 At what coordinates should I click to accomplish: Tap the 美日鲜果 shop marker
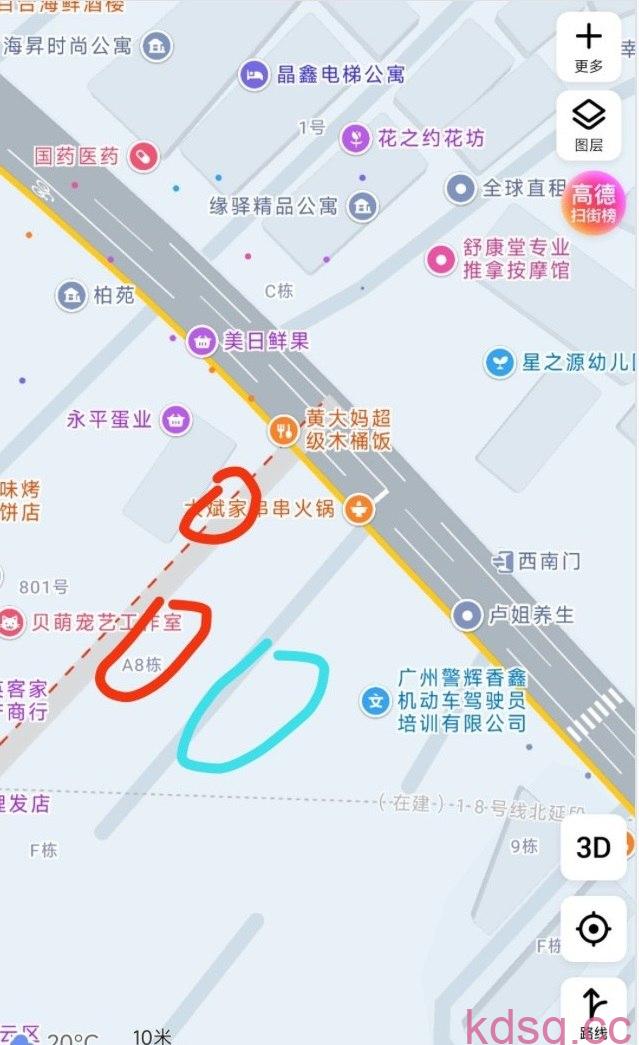(x=203, y=341)
